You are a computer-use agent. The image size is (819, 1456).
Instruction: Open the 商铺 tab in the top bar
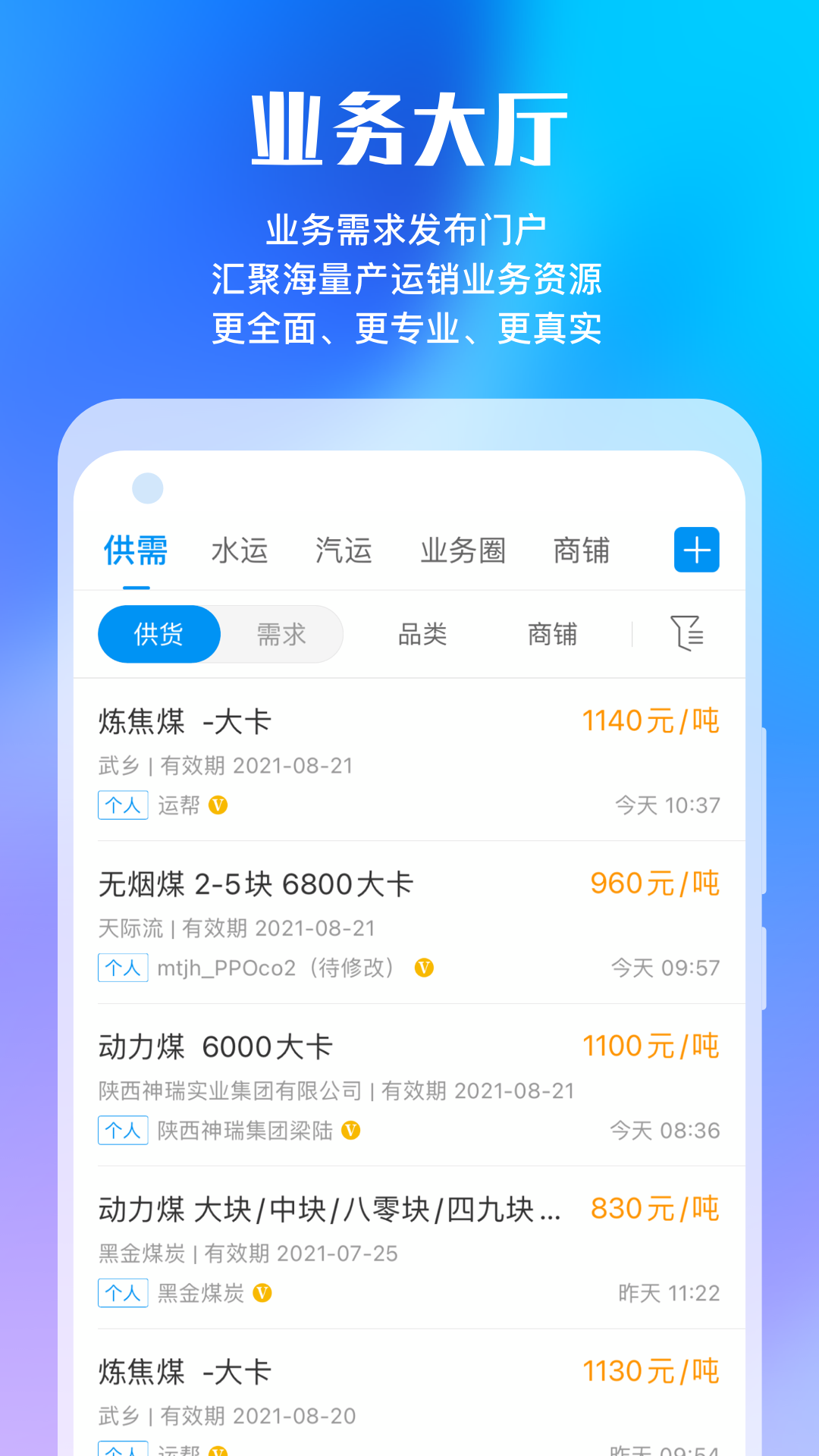pyautogui.click(x=580, y=551)
